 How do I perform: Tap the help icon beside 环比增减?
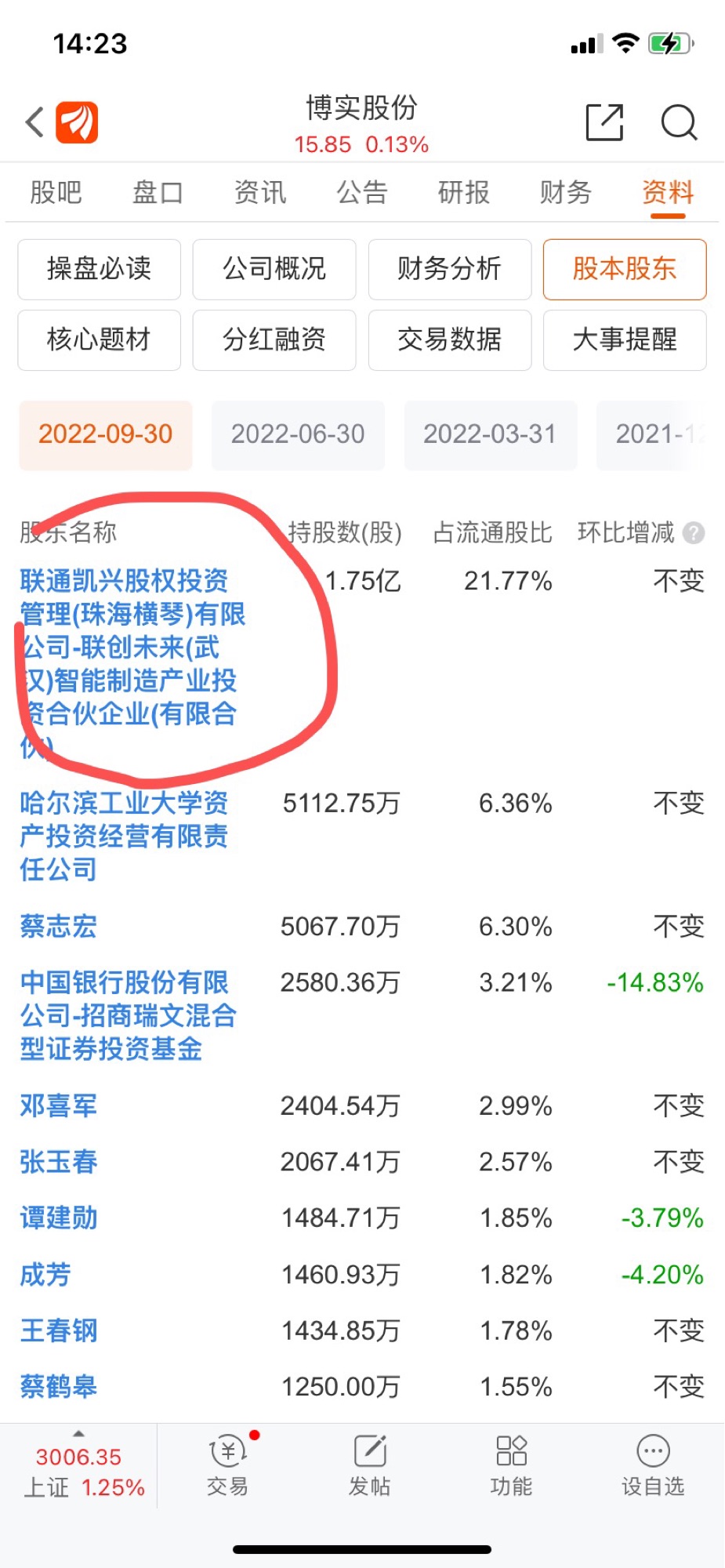click(x=694, y=533)
